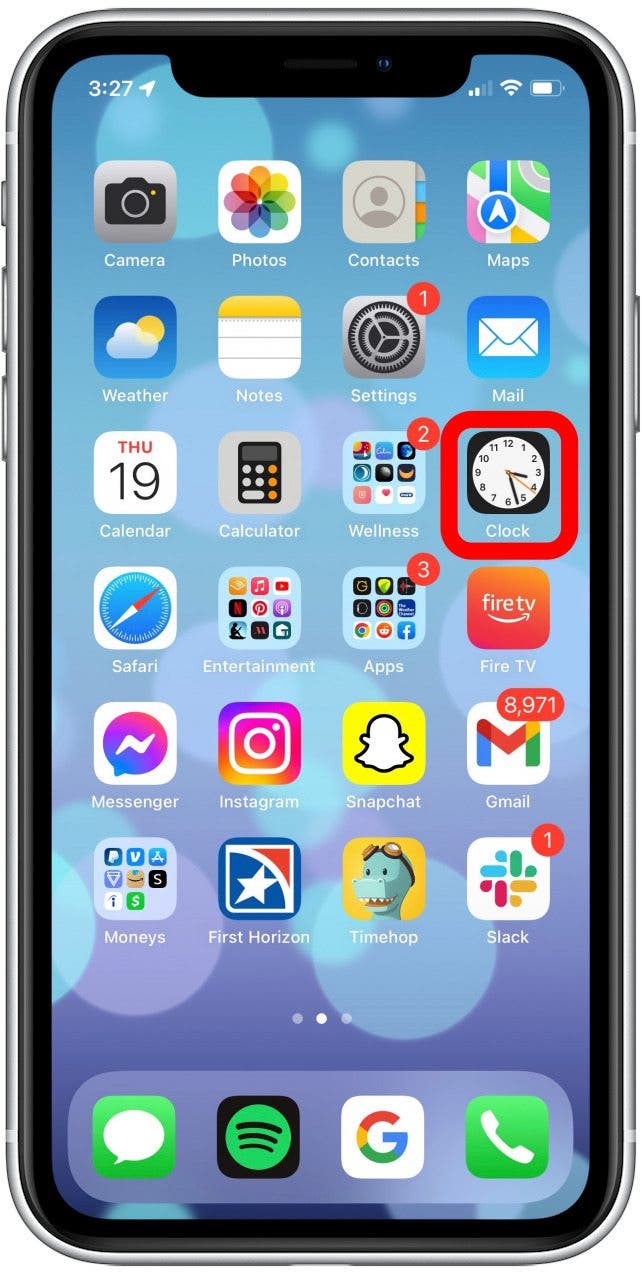Launch the Calculator app
642x1274 pixels.
point(259,473)
